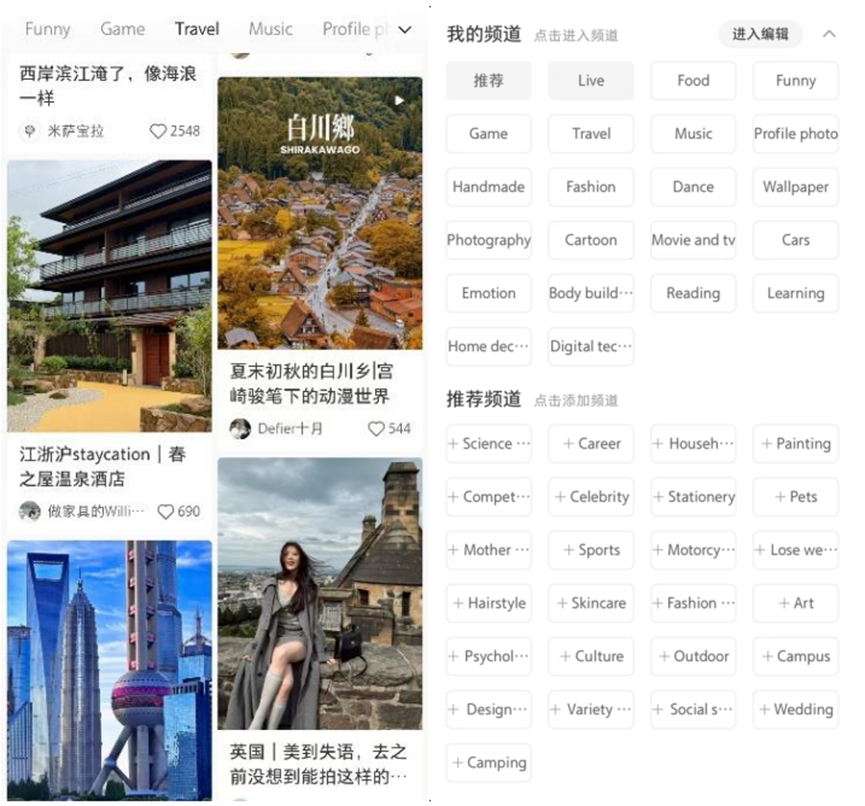
Task: Add the Outdoor channel
Action: point(693,657)
